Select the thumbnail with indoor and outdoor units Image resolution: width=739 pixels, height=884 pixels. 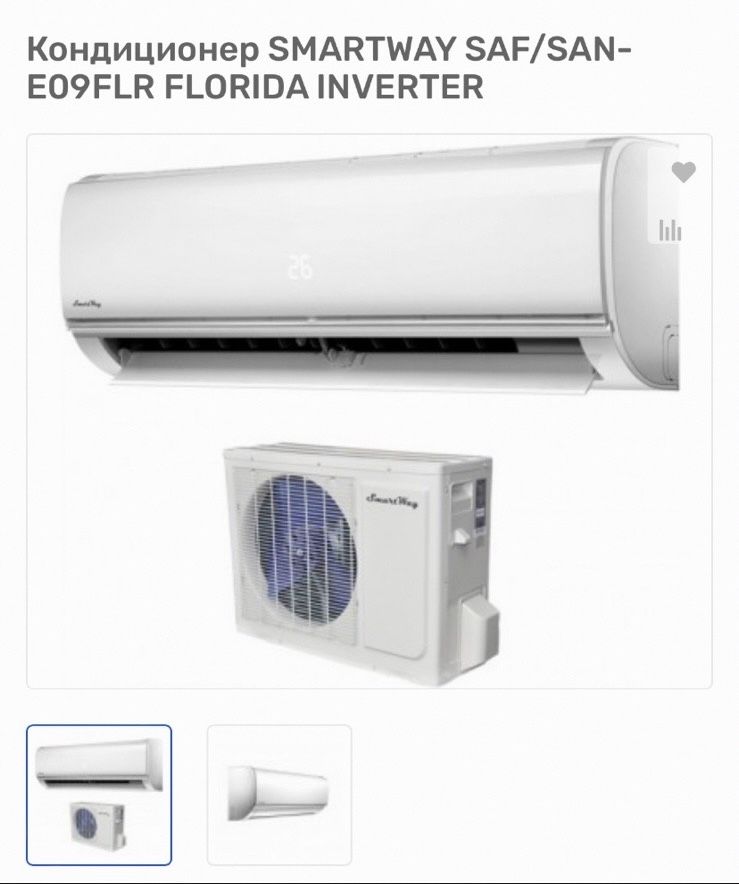click(x=98, y=794)
